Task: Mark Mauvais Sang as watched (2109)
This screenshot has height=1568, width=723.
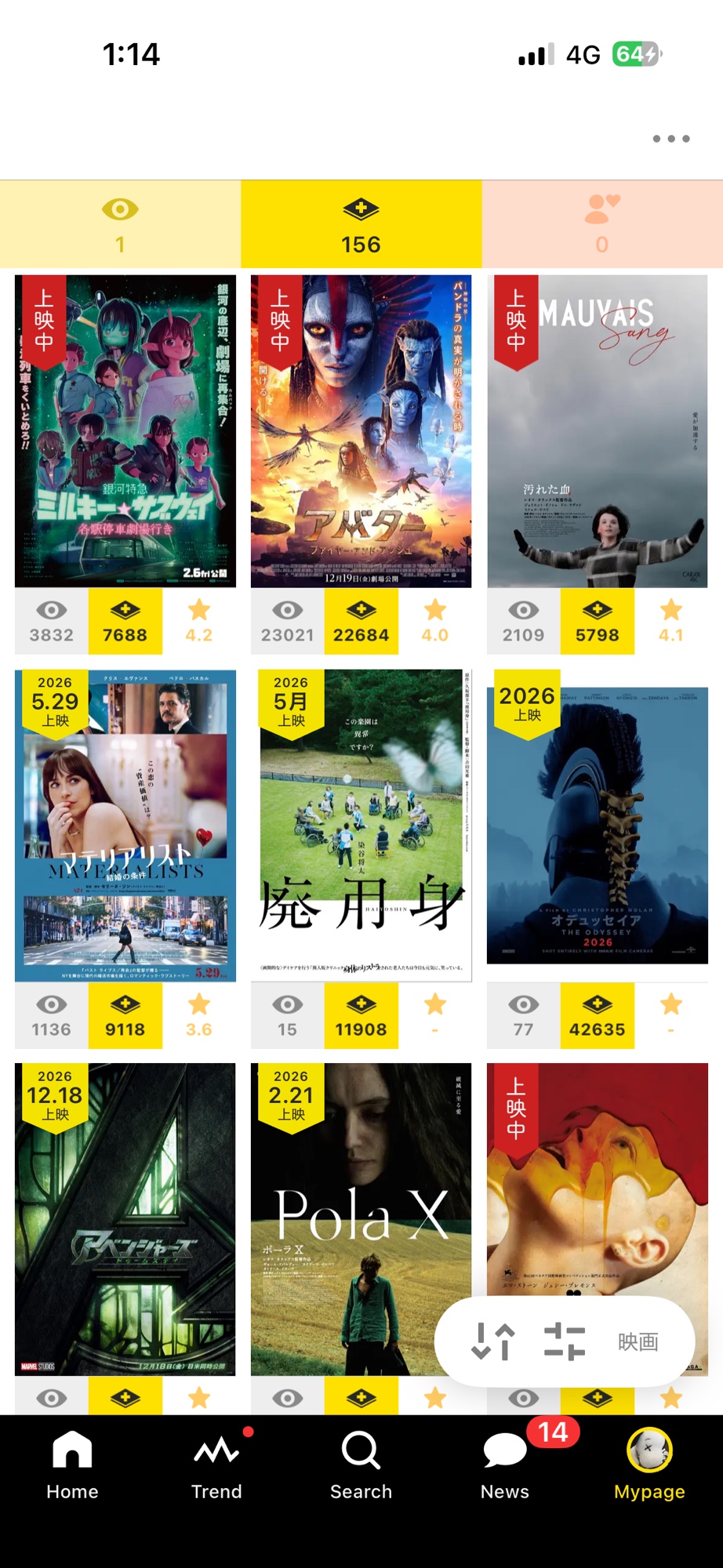Action: click(x=523, y=622)
